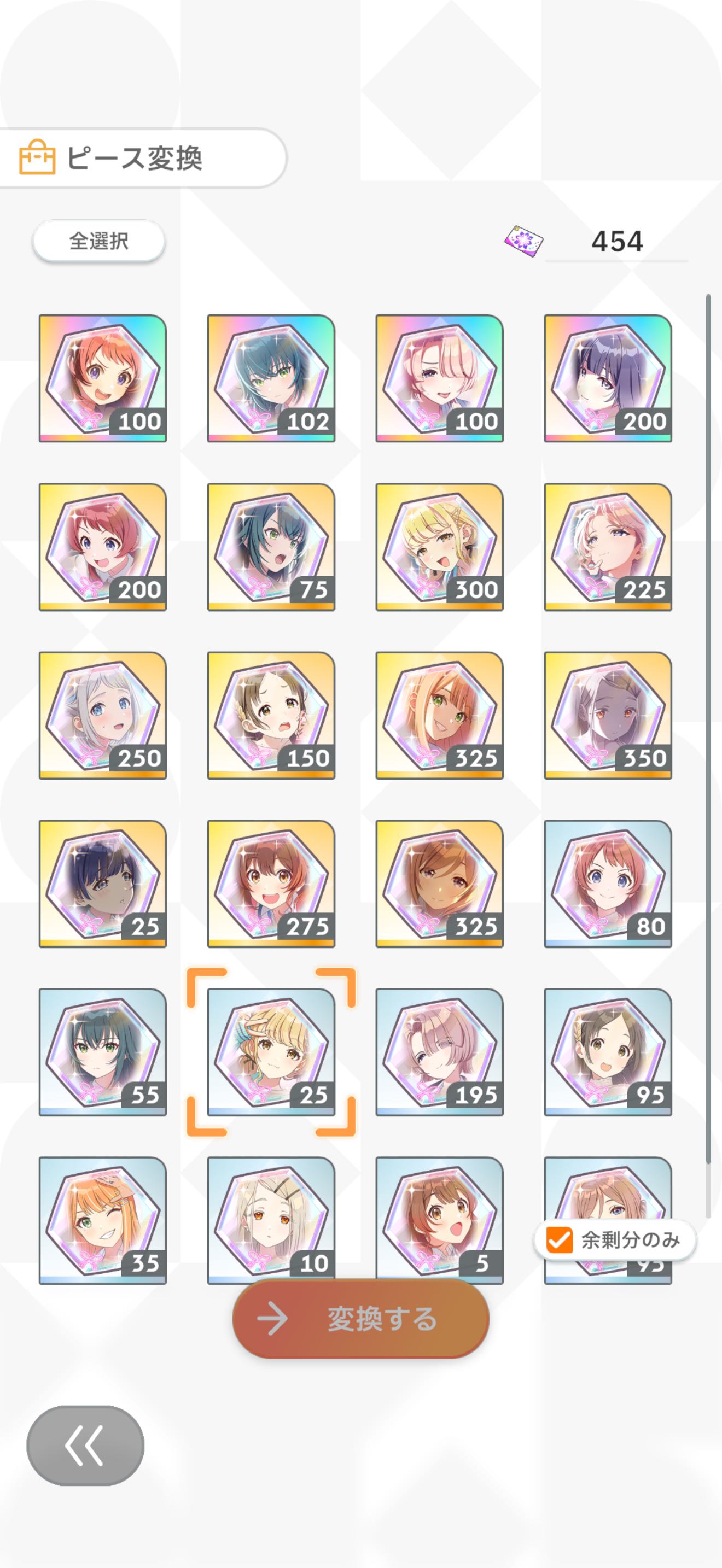The image size is (722, 1568).
Task: Choose the orange-haired winking piece with 35
Action: point(102,1220)
